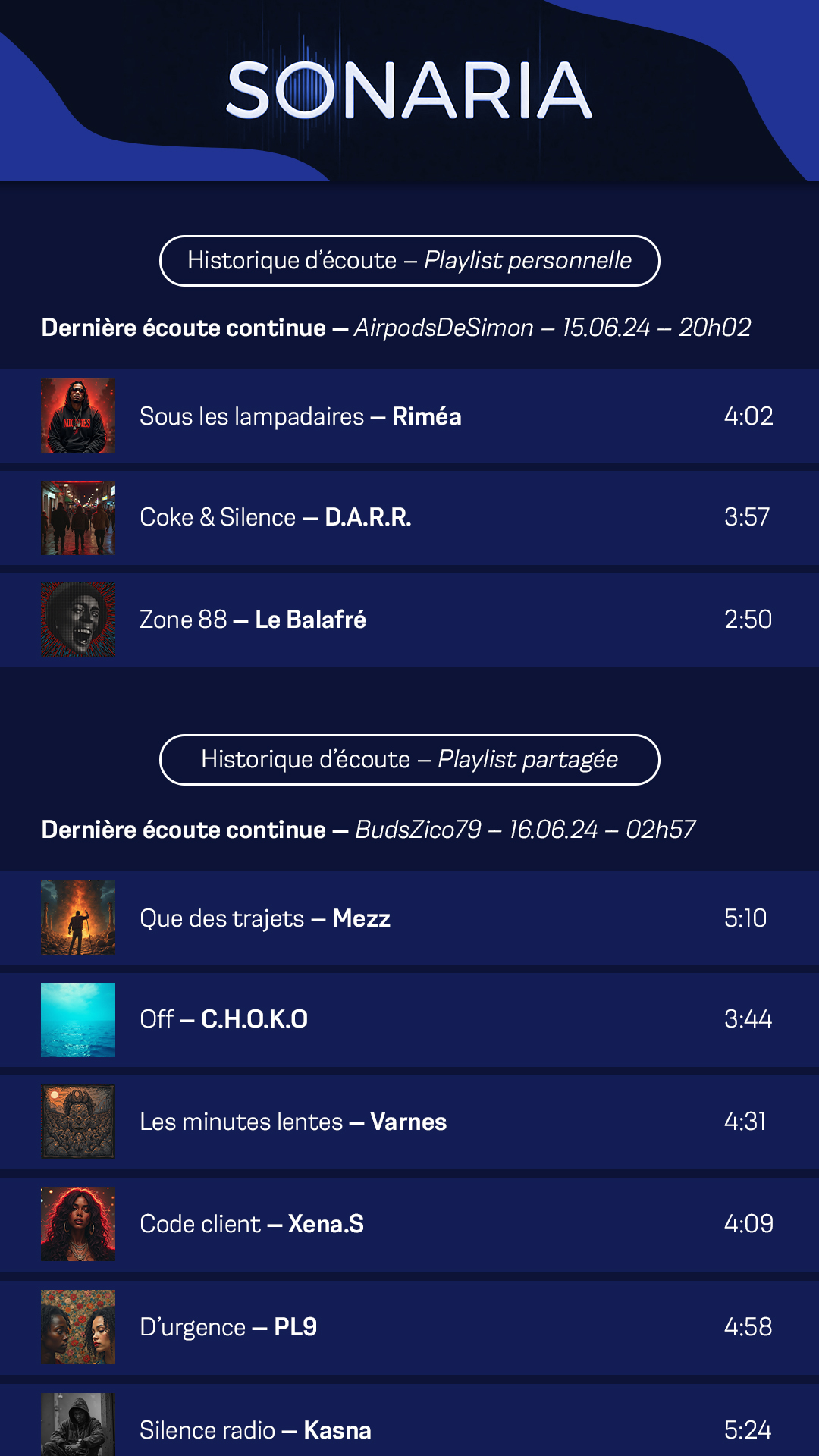Screen dimensions: 819x1456
Task: Open Les minutes lentes by Varnes
Action: point(409,1122)
